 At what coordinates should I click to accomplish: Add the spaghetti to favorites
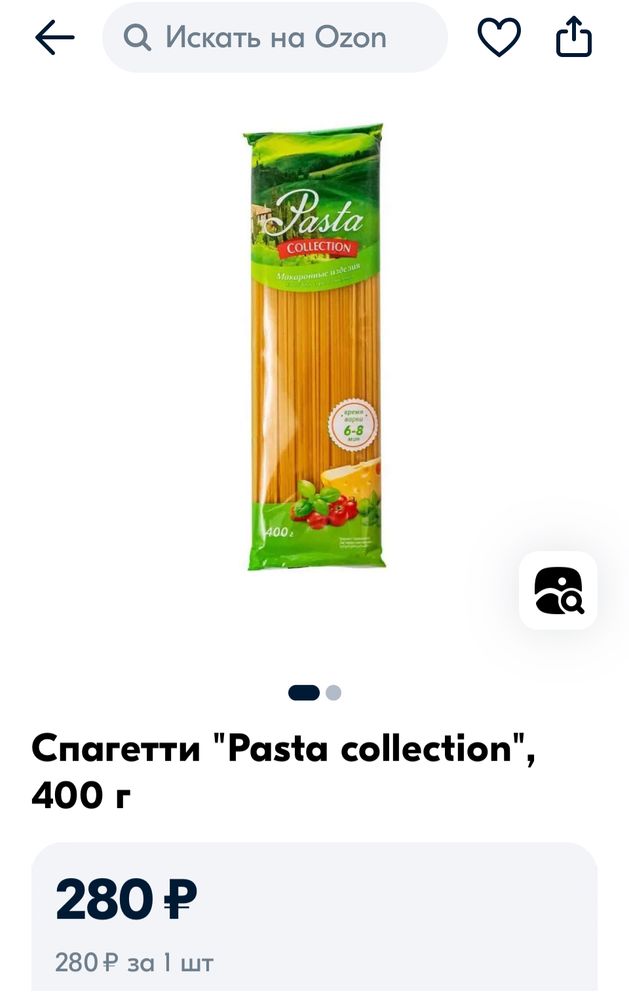[x=498, y=38]
